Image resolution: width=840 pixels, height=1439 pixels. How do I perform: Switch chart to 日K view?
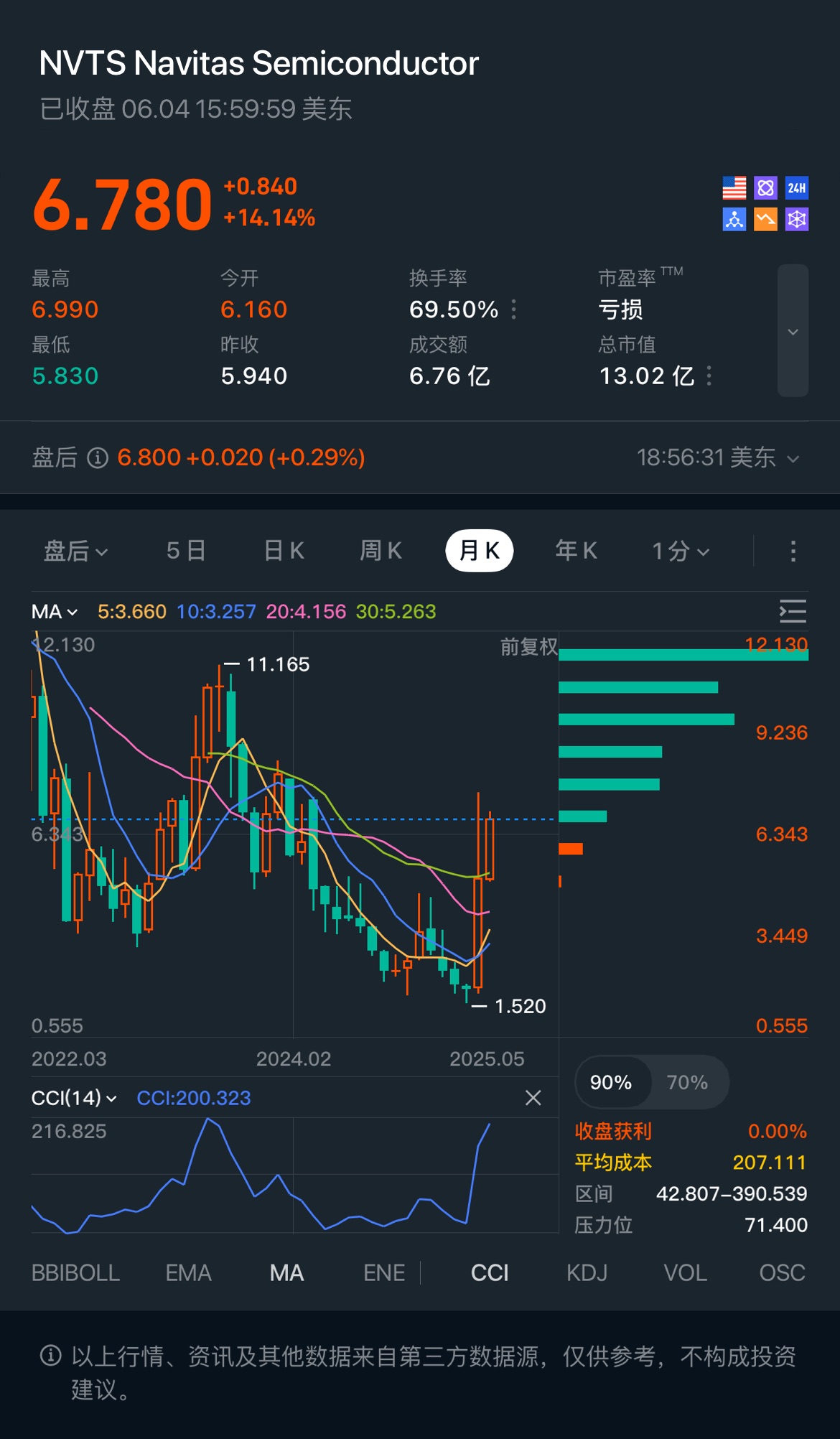284,551
